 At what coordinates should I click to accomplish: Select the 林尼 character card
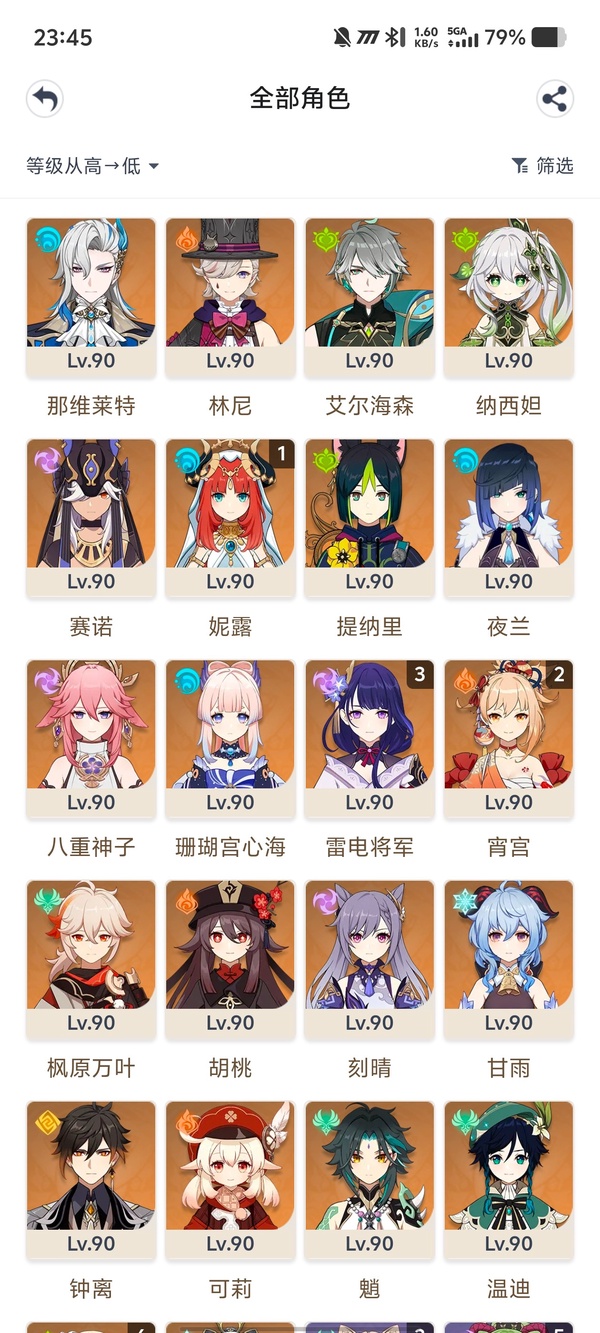click(x=230, y=297)
